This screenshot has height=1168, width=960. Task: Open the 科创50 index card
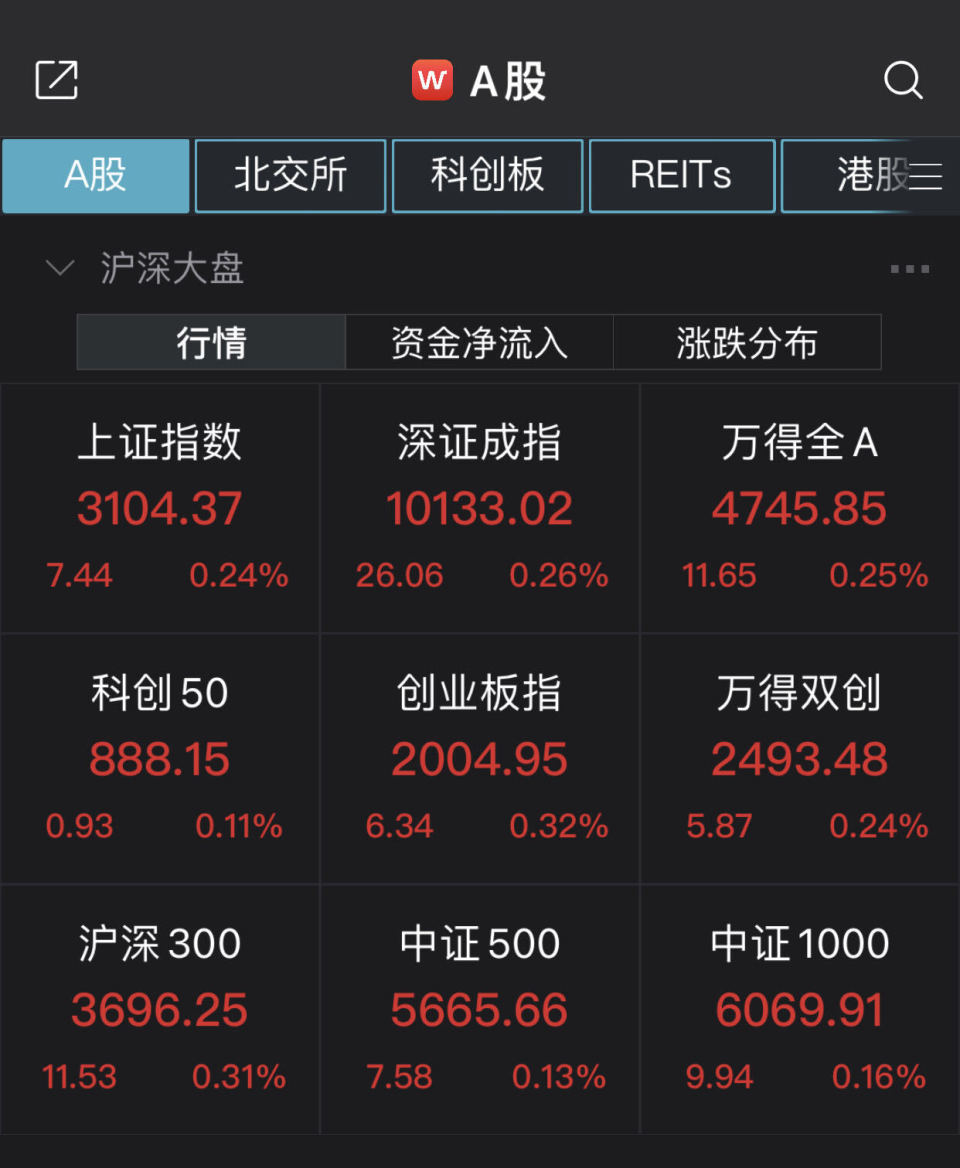(160, 759)
